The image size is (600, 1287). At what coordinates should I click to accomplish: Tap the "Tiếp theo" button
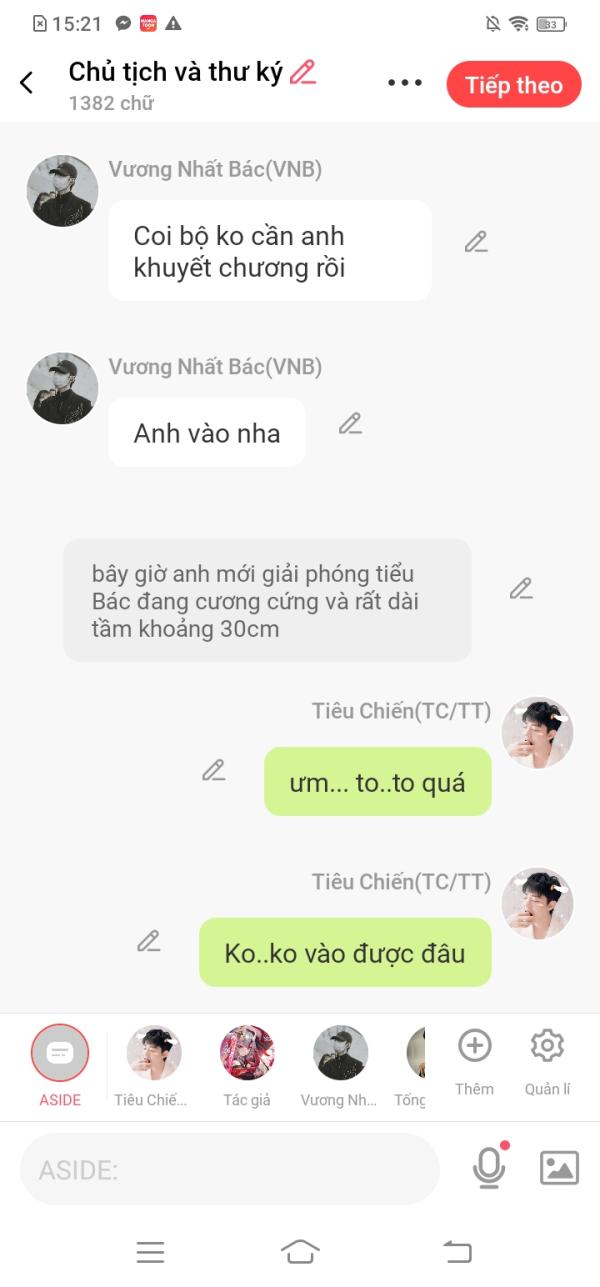514,85
